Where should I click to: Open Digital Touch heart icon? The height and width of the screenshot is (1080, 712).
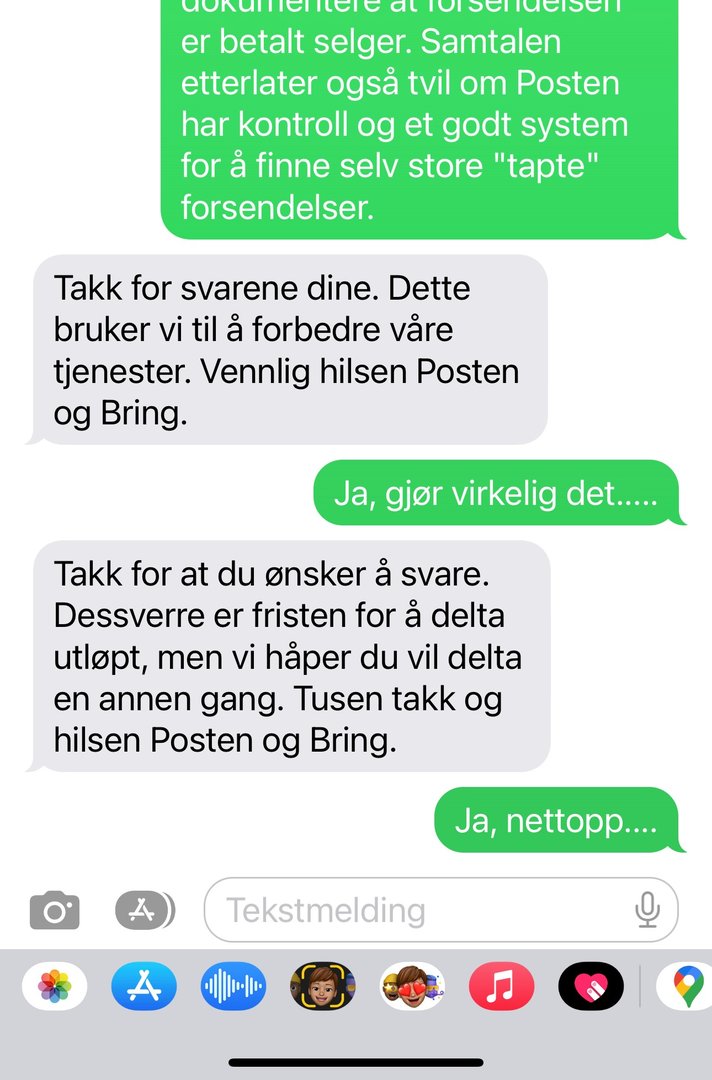point(590,988)
